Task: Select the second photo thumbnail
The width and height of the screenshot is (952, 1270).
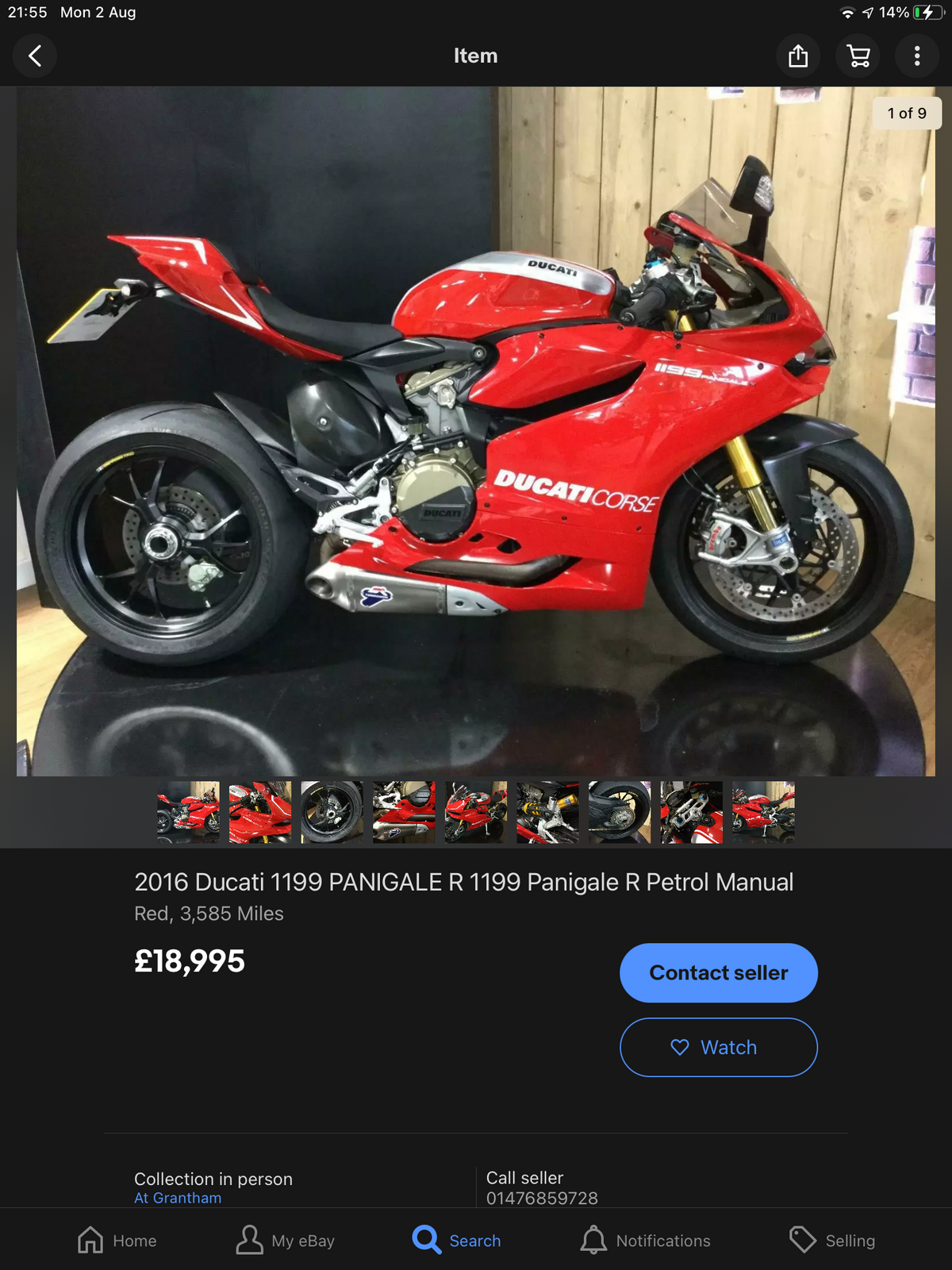Action: coord(260,812)
